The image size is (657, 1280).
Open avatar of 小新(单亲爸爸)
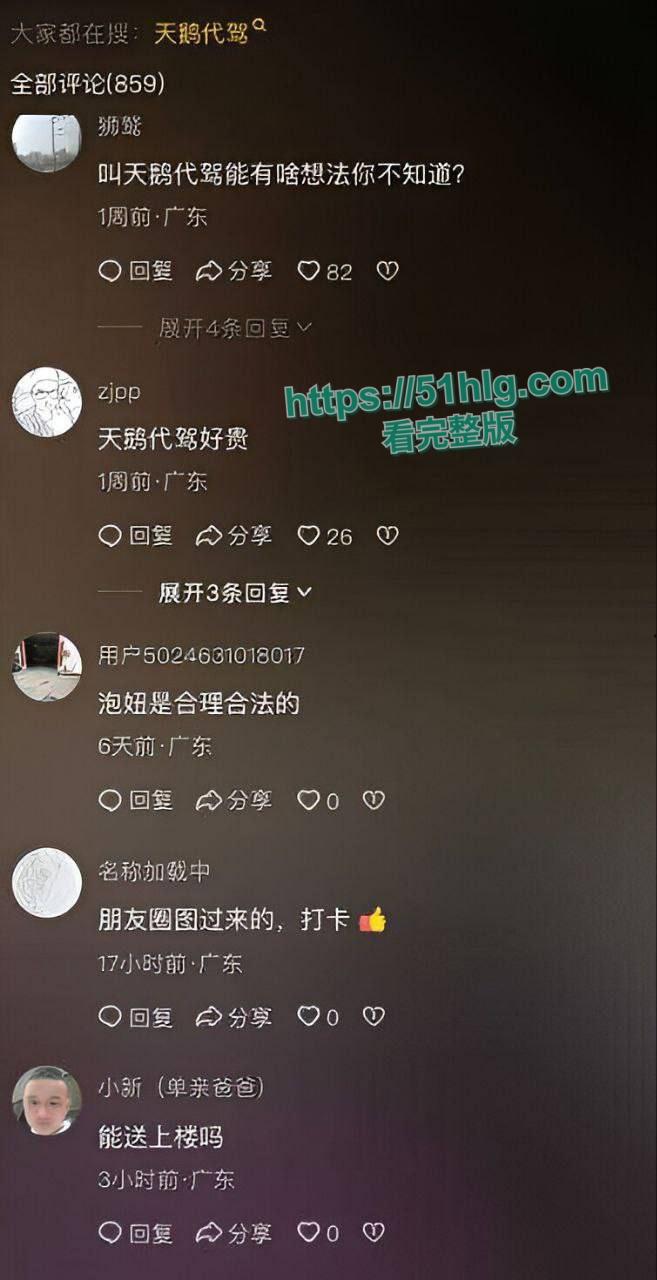(x=46, y=1100)
